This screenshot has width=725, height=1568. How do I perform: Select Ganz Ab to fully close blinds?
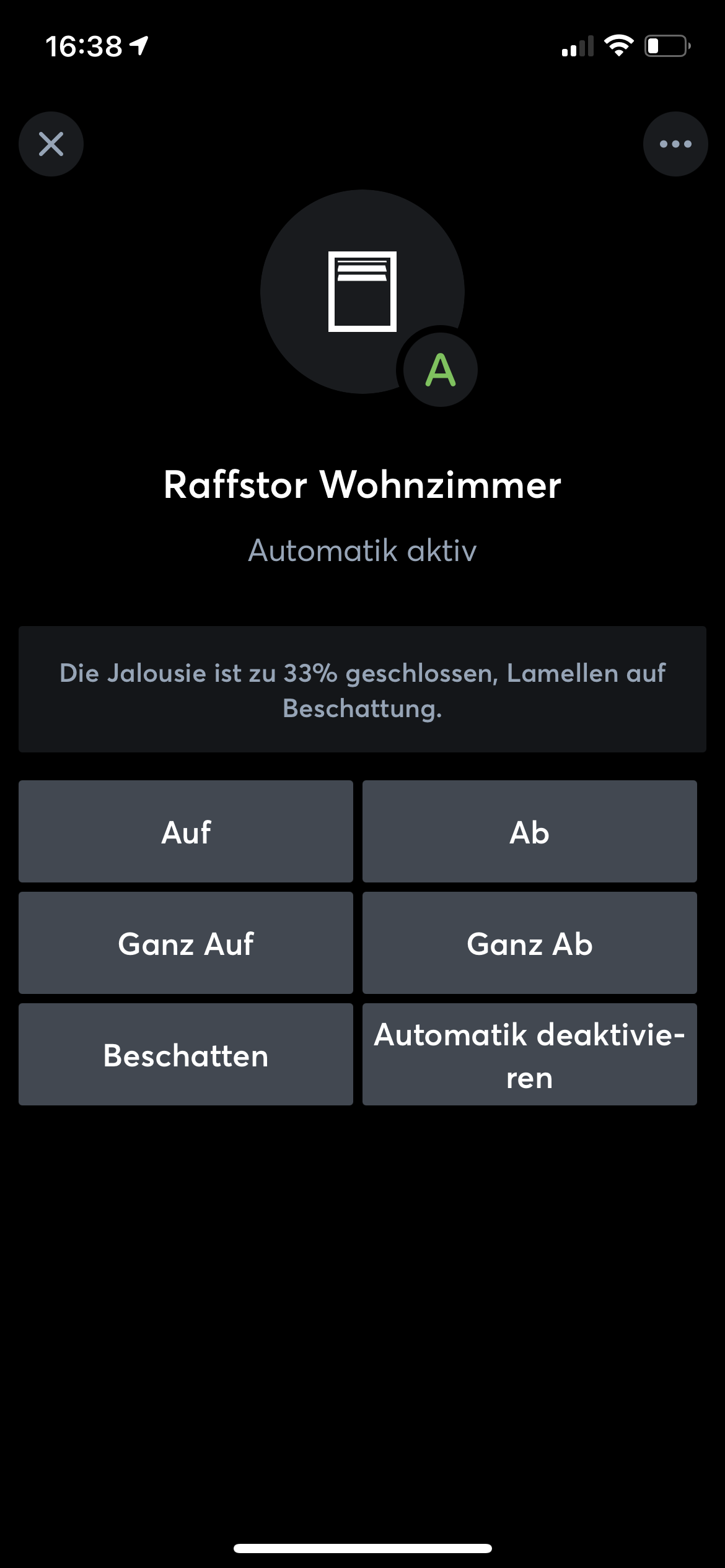529,943
